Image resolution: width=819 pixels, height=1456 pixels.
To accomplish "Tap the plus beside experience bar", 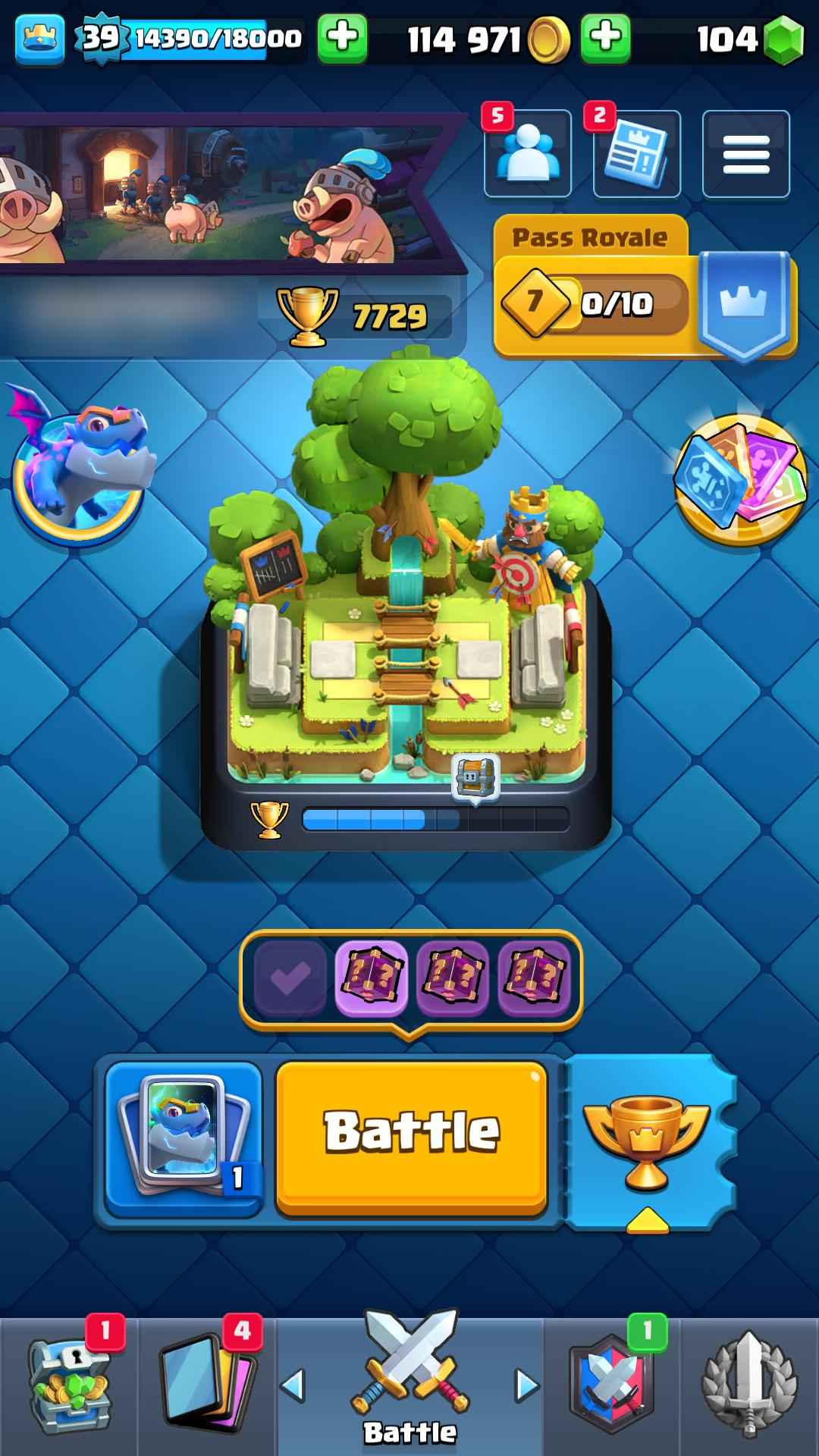I will [342, 38].
